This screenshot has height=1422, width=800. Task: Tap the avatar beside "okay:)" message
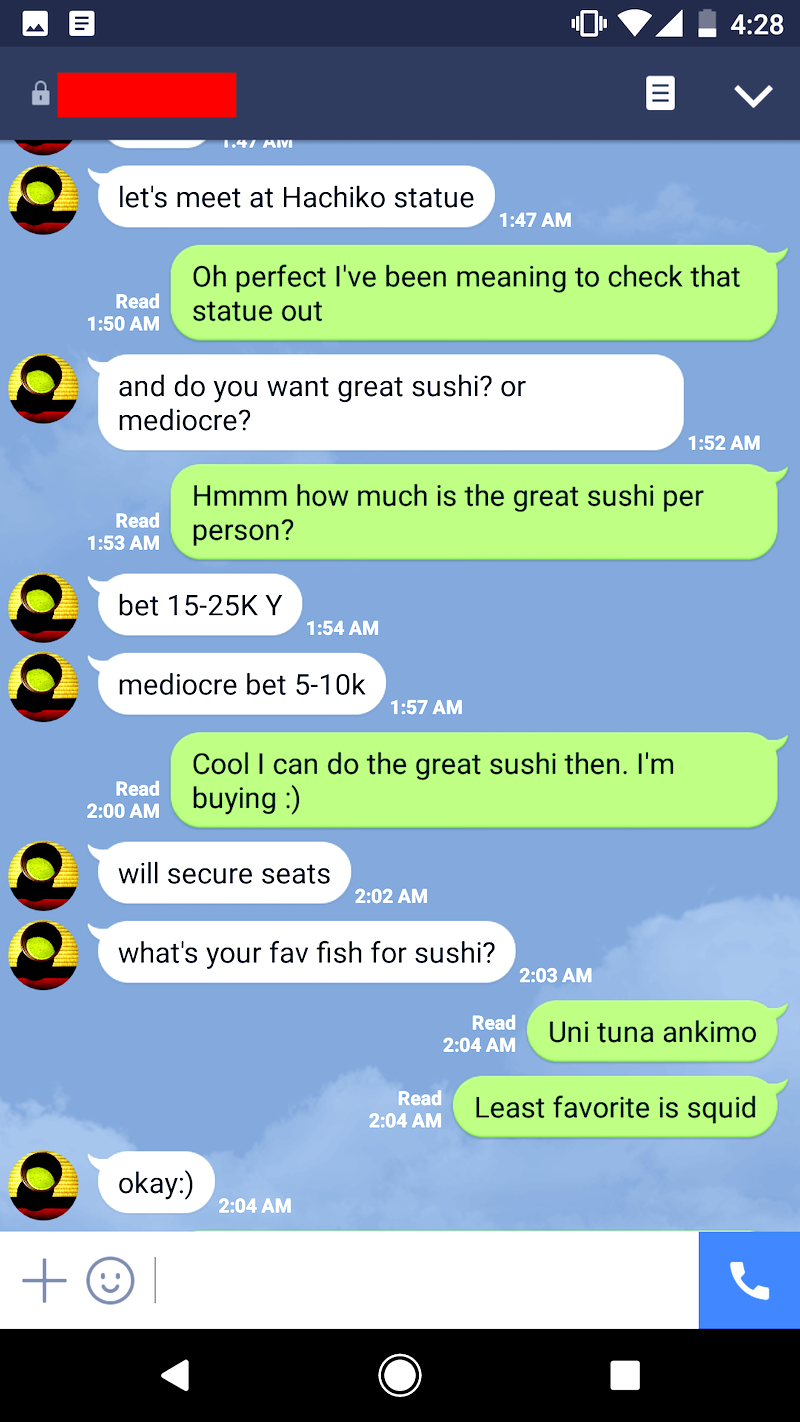tap(44, 1185)
